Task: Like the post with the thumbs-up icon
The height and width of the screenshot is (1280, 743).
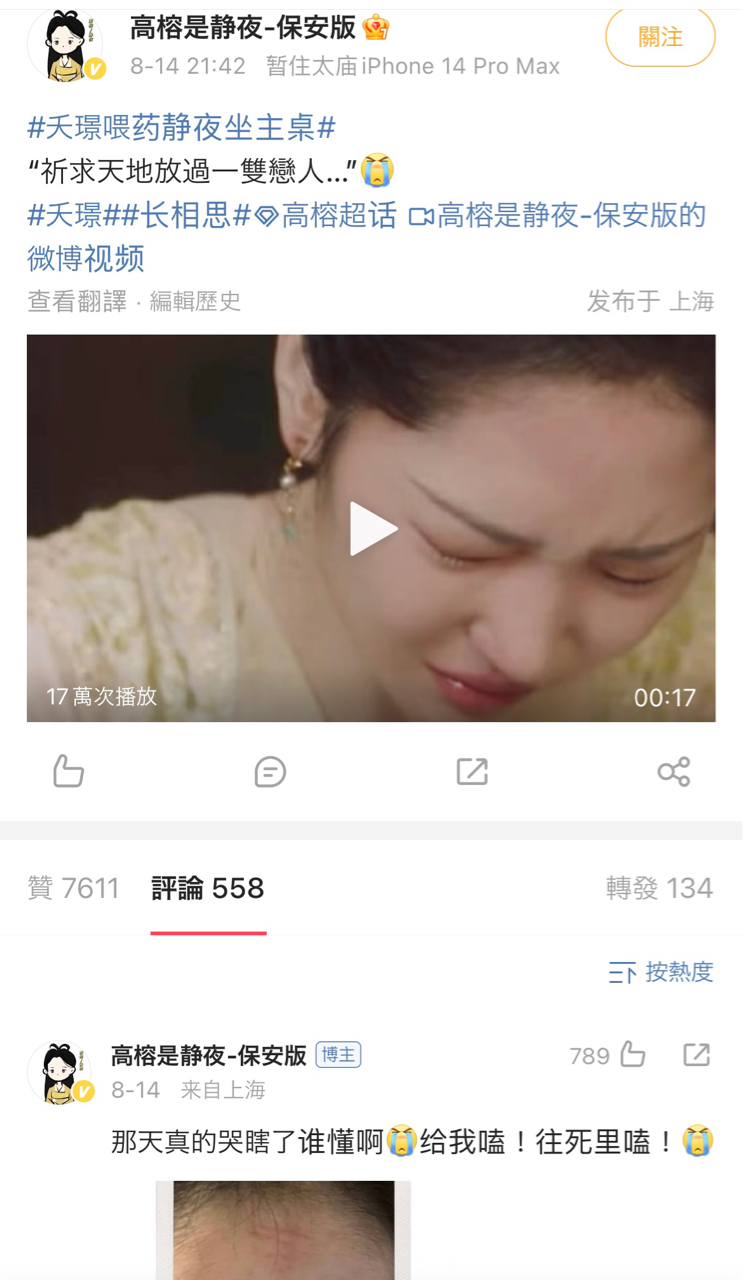Action: pos(68,771)
